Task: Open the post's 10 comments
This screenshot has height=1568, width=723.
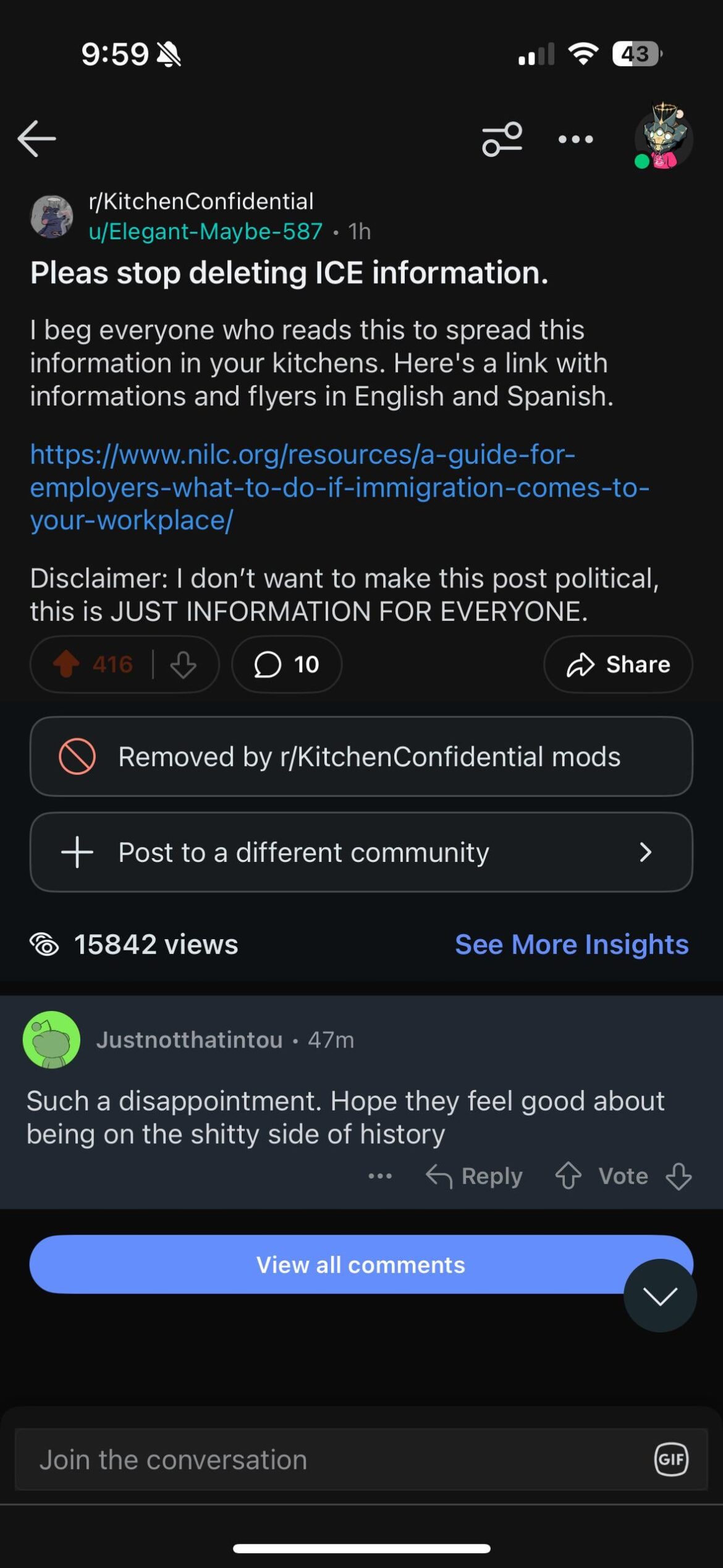Action: point(286,665)
